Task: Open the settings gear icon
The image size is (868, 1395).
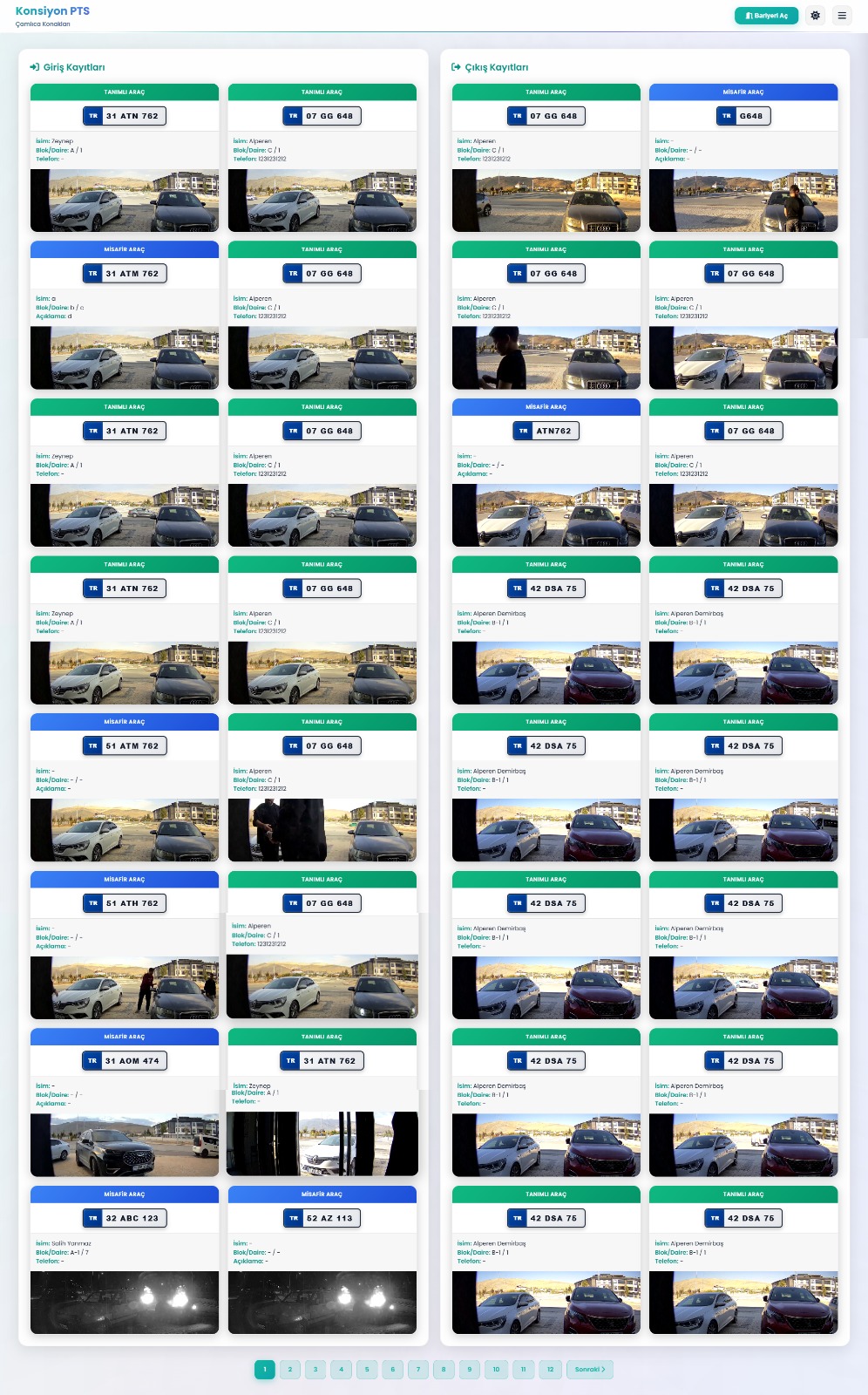Action: tap(815, 16)
